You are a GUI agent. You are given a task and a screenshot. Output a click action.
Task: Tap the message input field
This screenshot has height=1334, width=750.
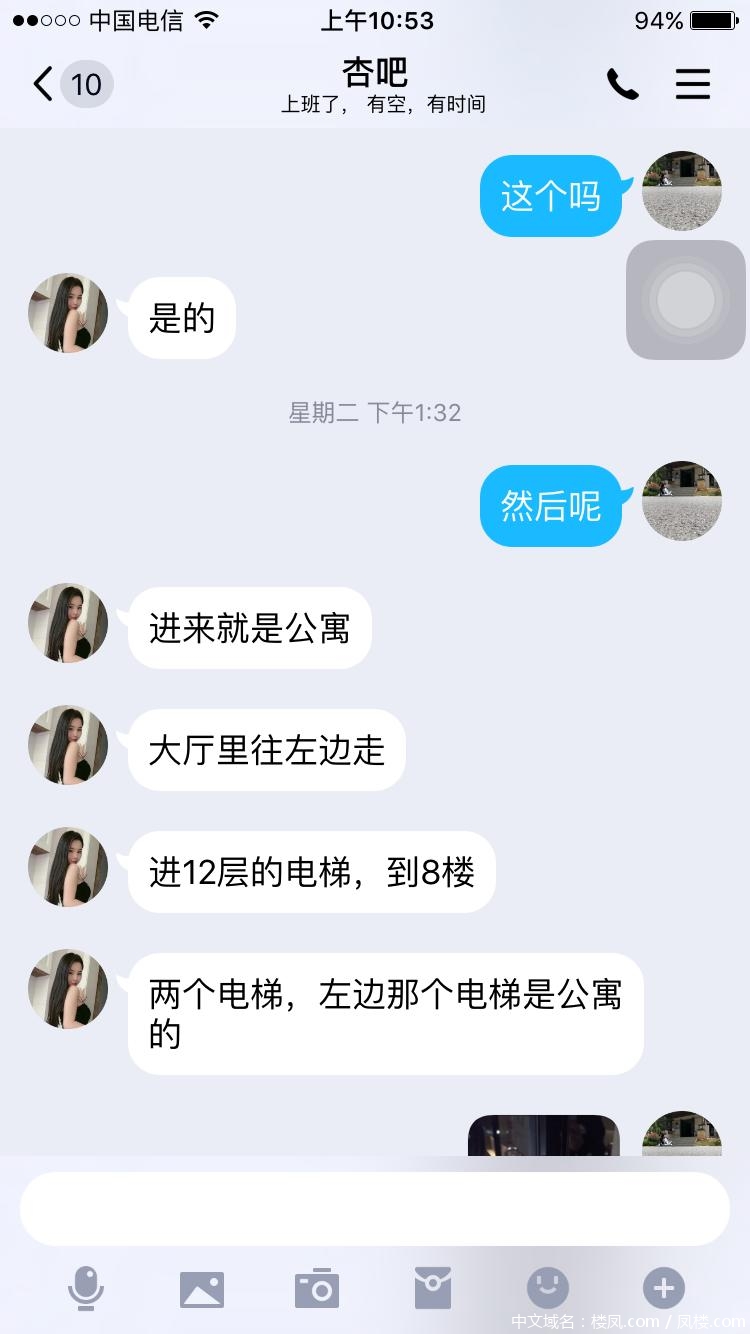click(x=375, y=1209)
